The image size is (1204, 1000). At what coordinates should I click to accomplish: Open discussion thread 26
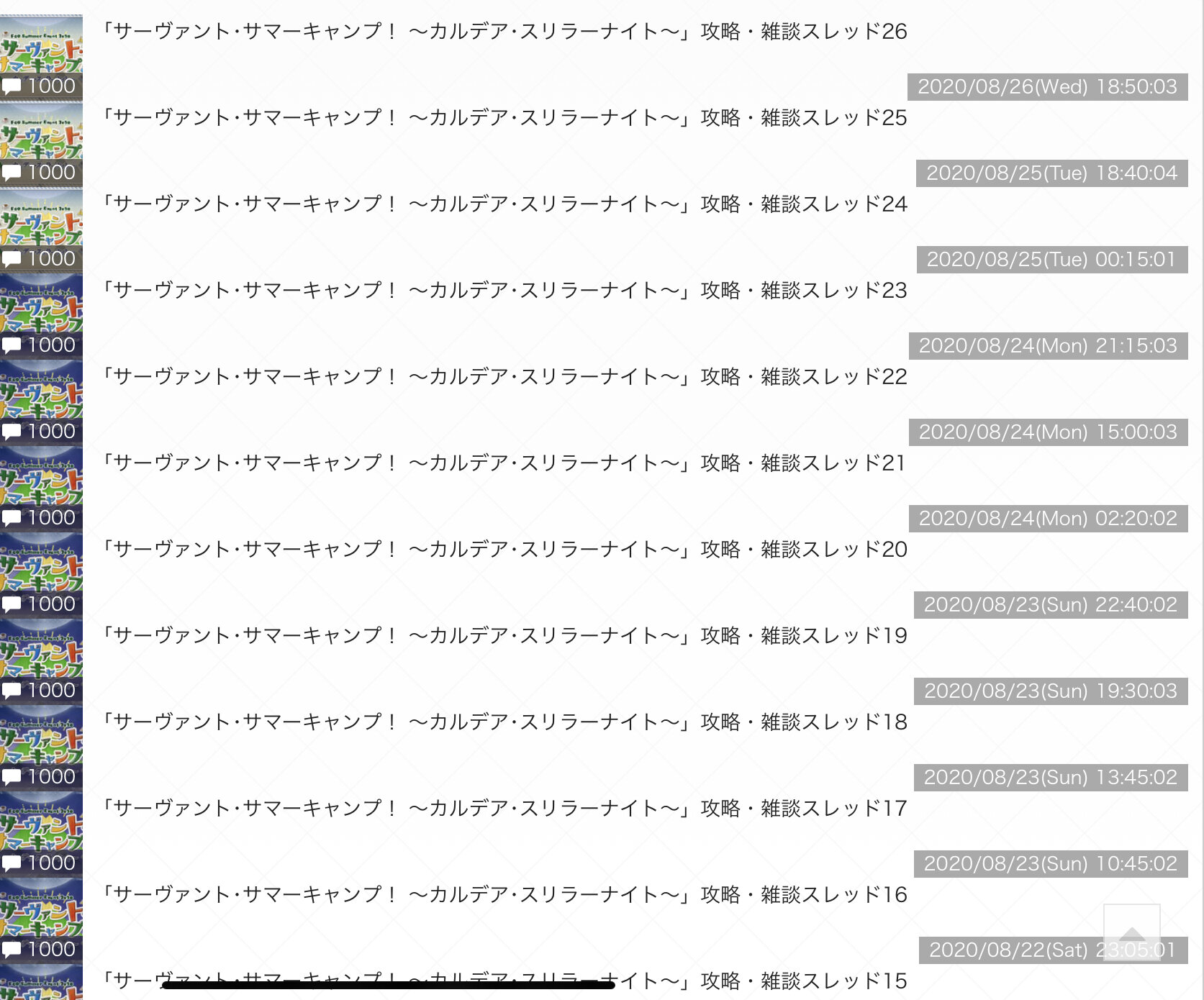[x=504, y=32]
